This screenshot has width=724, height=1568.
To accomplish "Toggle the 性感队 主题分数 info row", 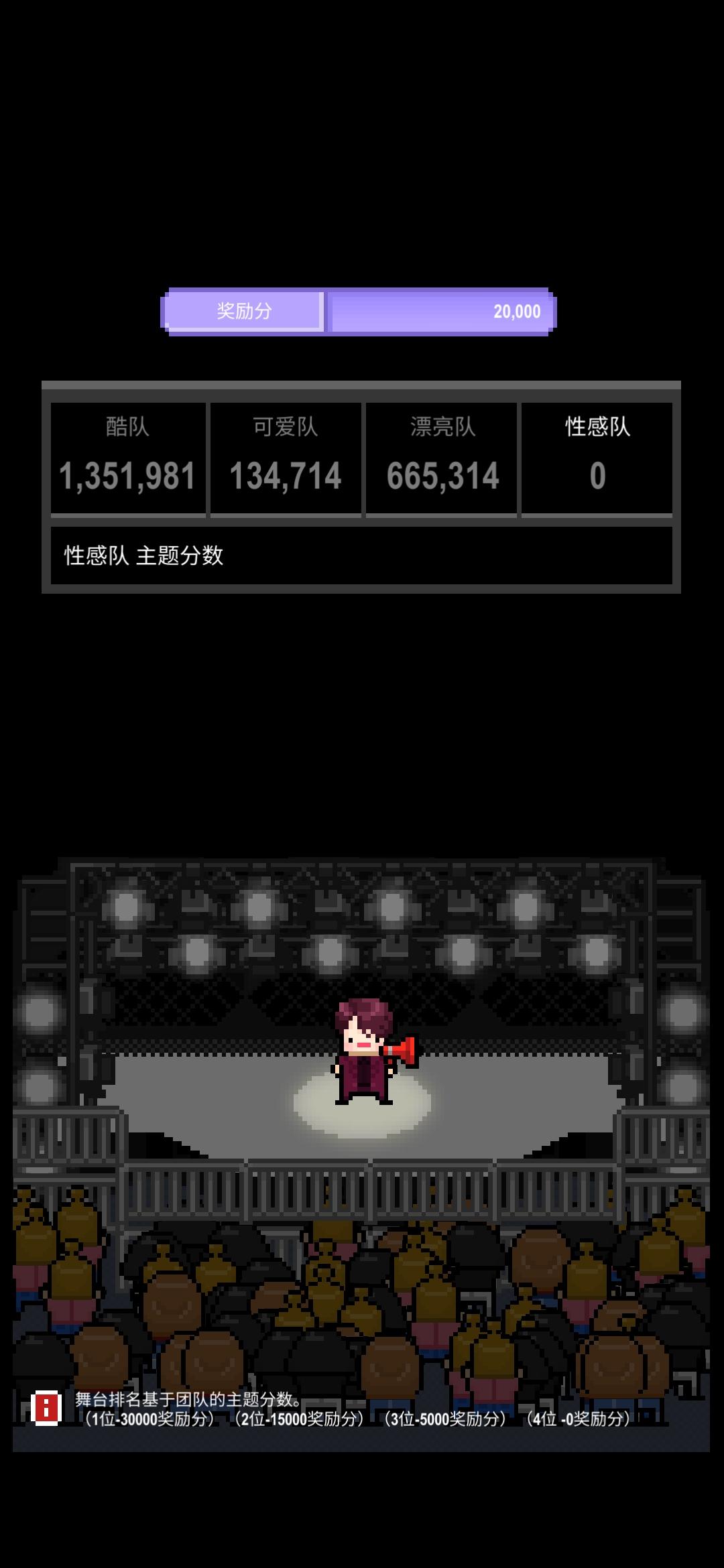I will pyautogui.click(x=362, y=556).
